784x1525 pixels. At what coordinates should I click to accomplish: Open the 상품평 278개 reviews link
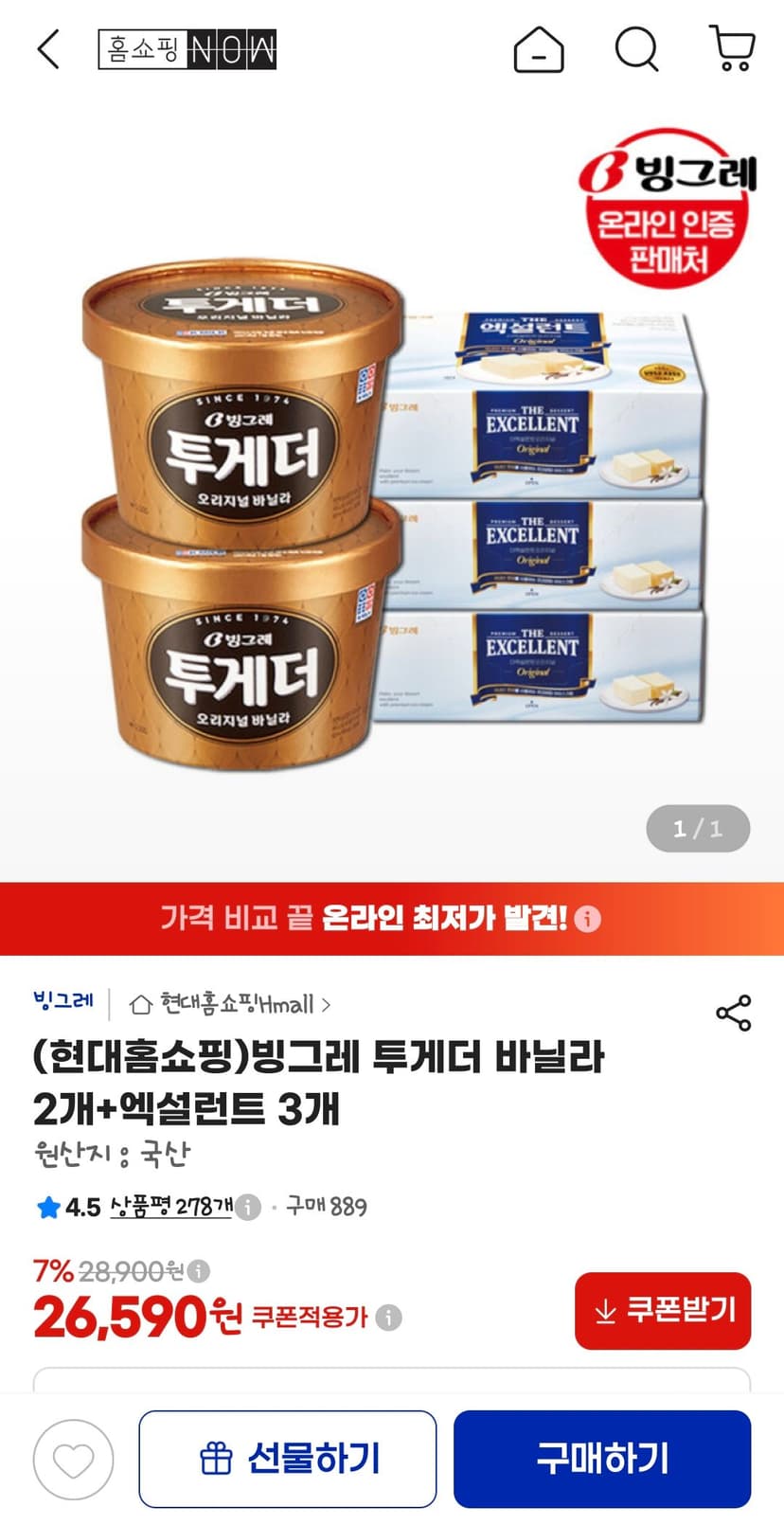171,1207
